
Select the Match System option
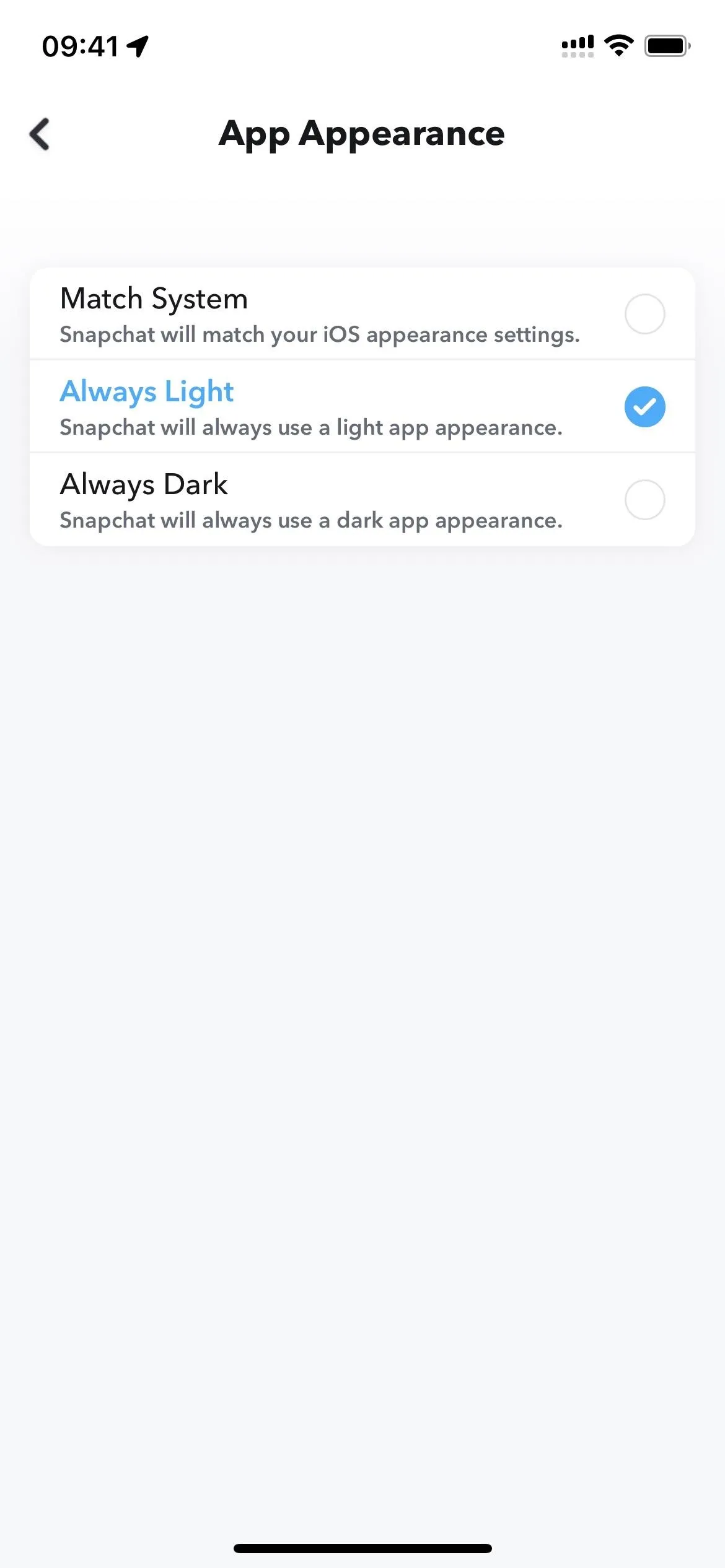[362, 313]
